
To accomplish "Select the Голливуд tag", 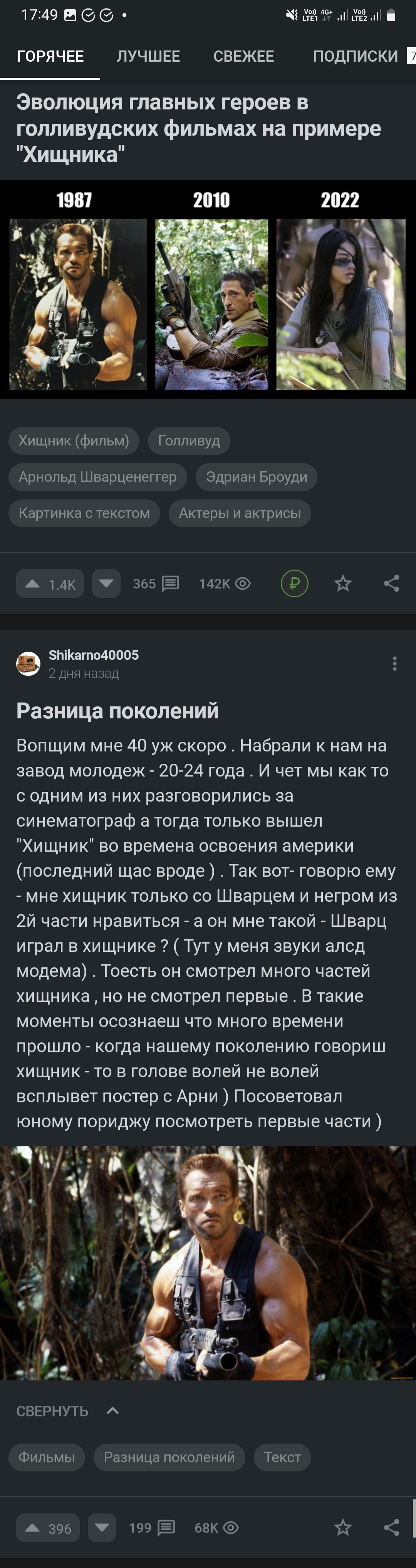I will click(188, 441).
